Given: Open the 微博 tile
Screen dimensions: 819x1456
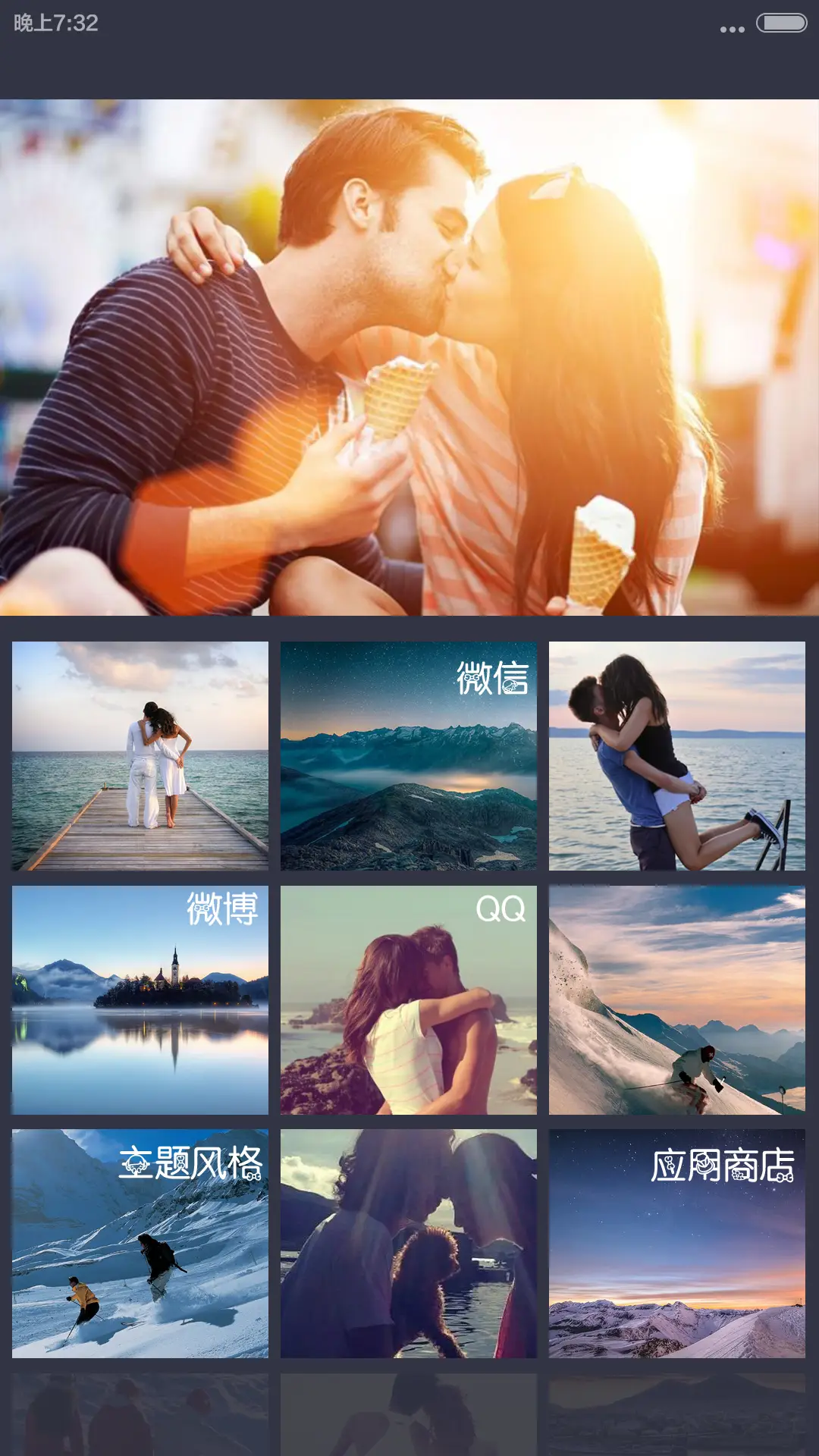Looking at the screenshot, I should click(x=140, y=999).
